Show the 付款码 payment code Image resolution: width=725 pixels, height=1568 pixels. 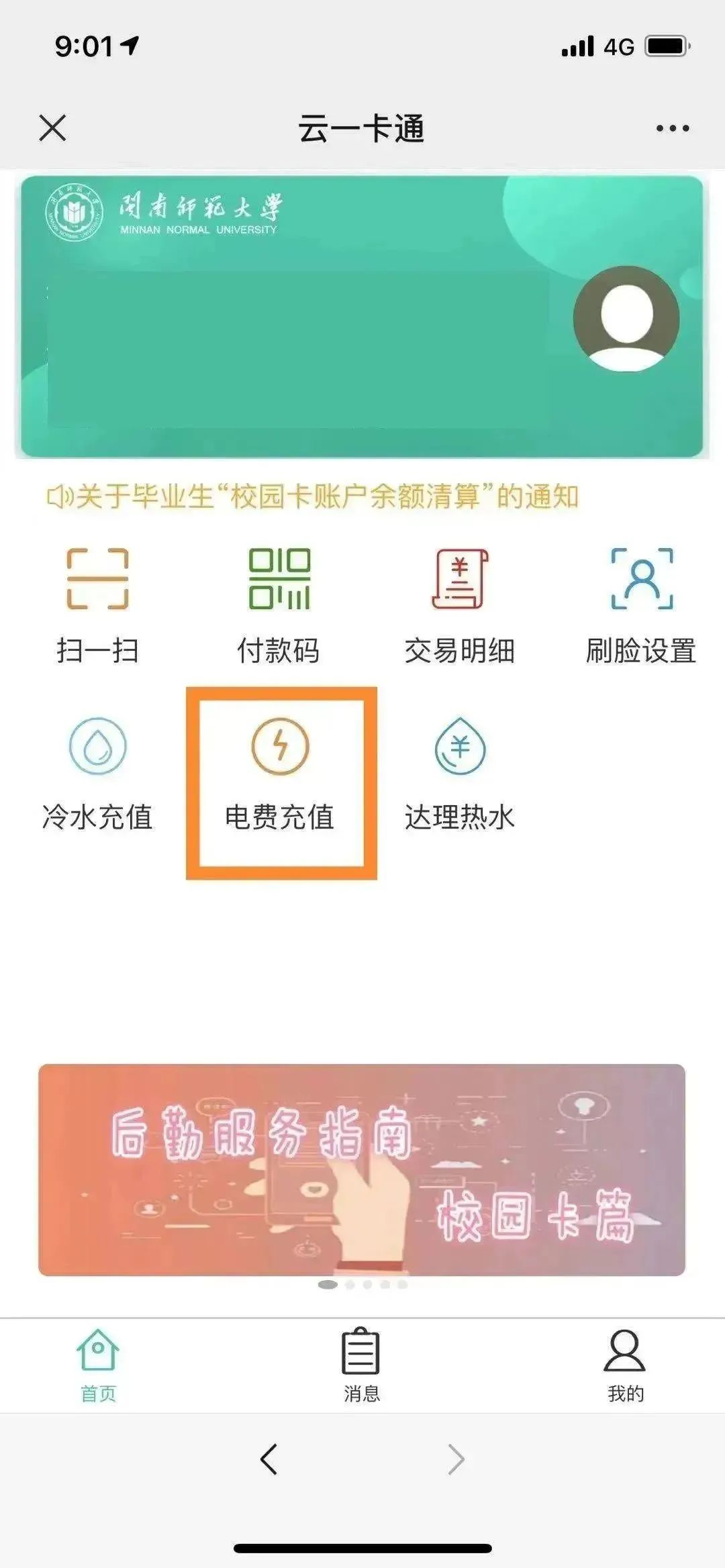coord(279,604)
